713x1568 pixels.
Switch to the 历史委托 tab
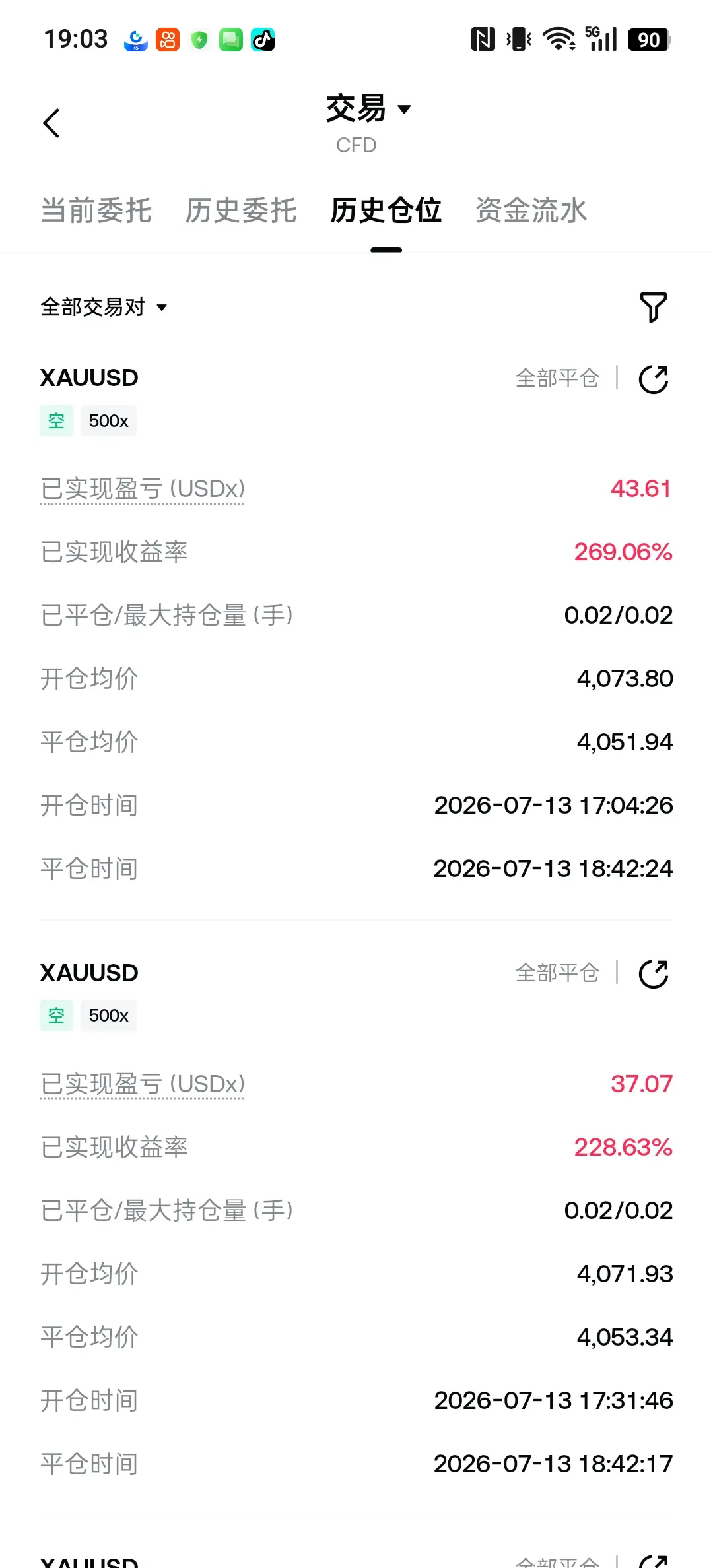[x=241, y=211]
